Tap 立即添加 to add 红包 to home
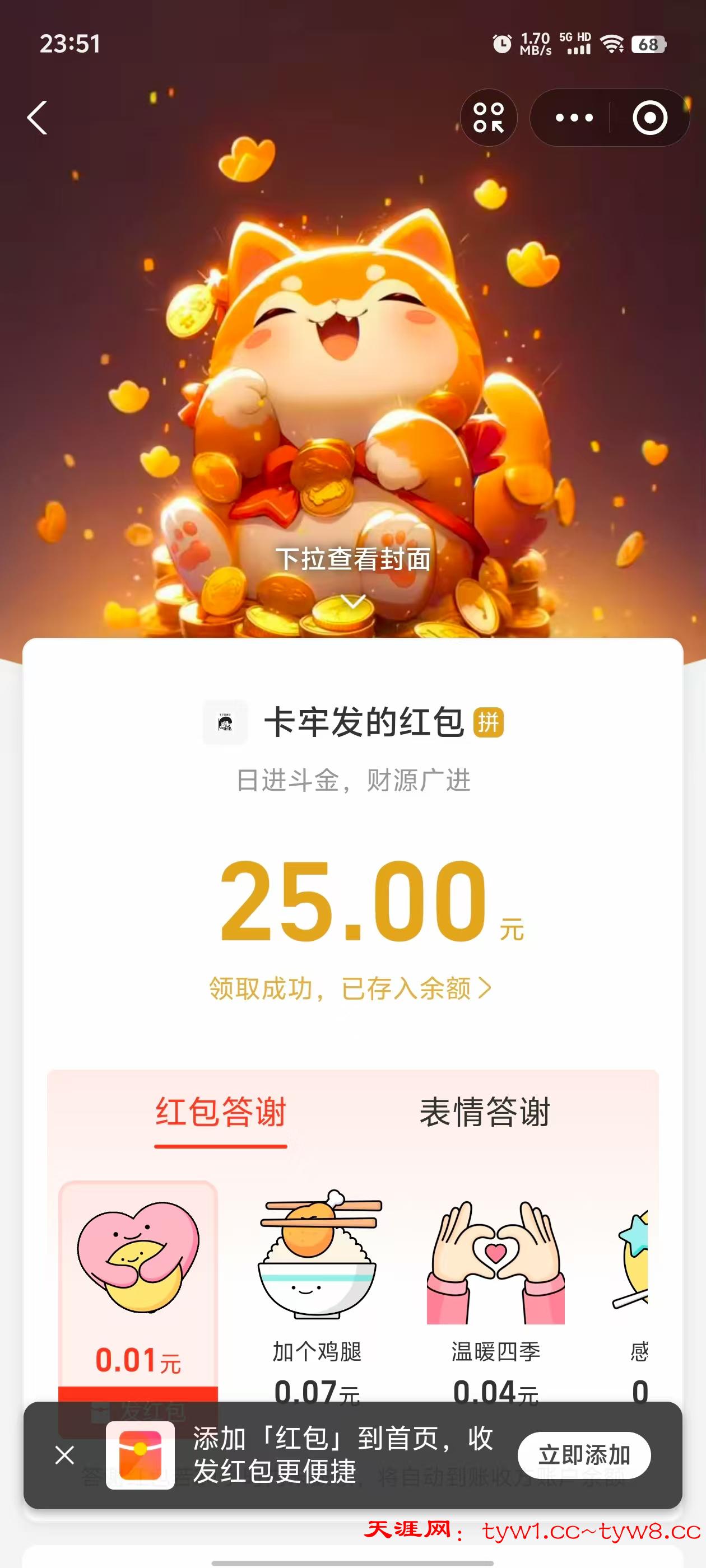This screenshot has height=1568, width=706. tap(583, 1455)
